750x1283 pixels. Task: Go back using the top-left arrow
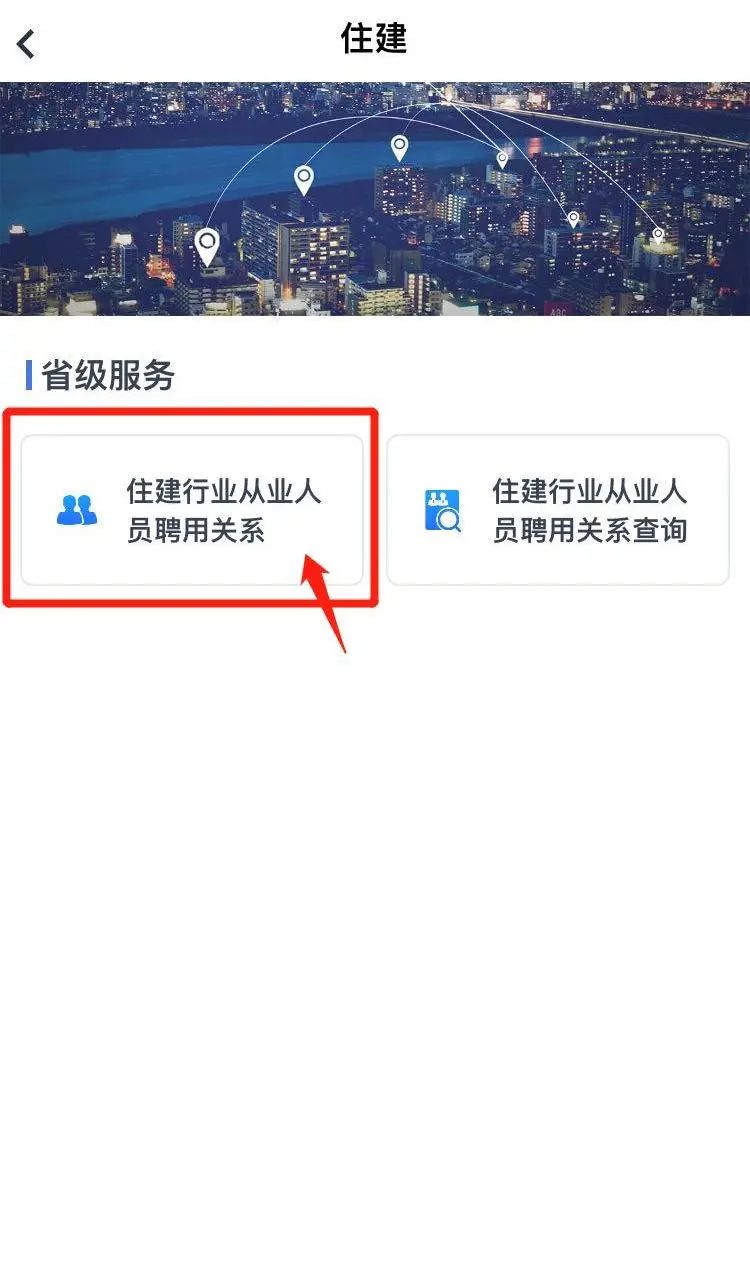click(27, 44)
